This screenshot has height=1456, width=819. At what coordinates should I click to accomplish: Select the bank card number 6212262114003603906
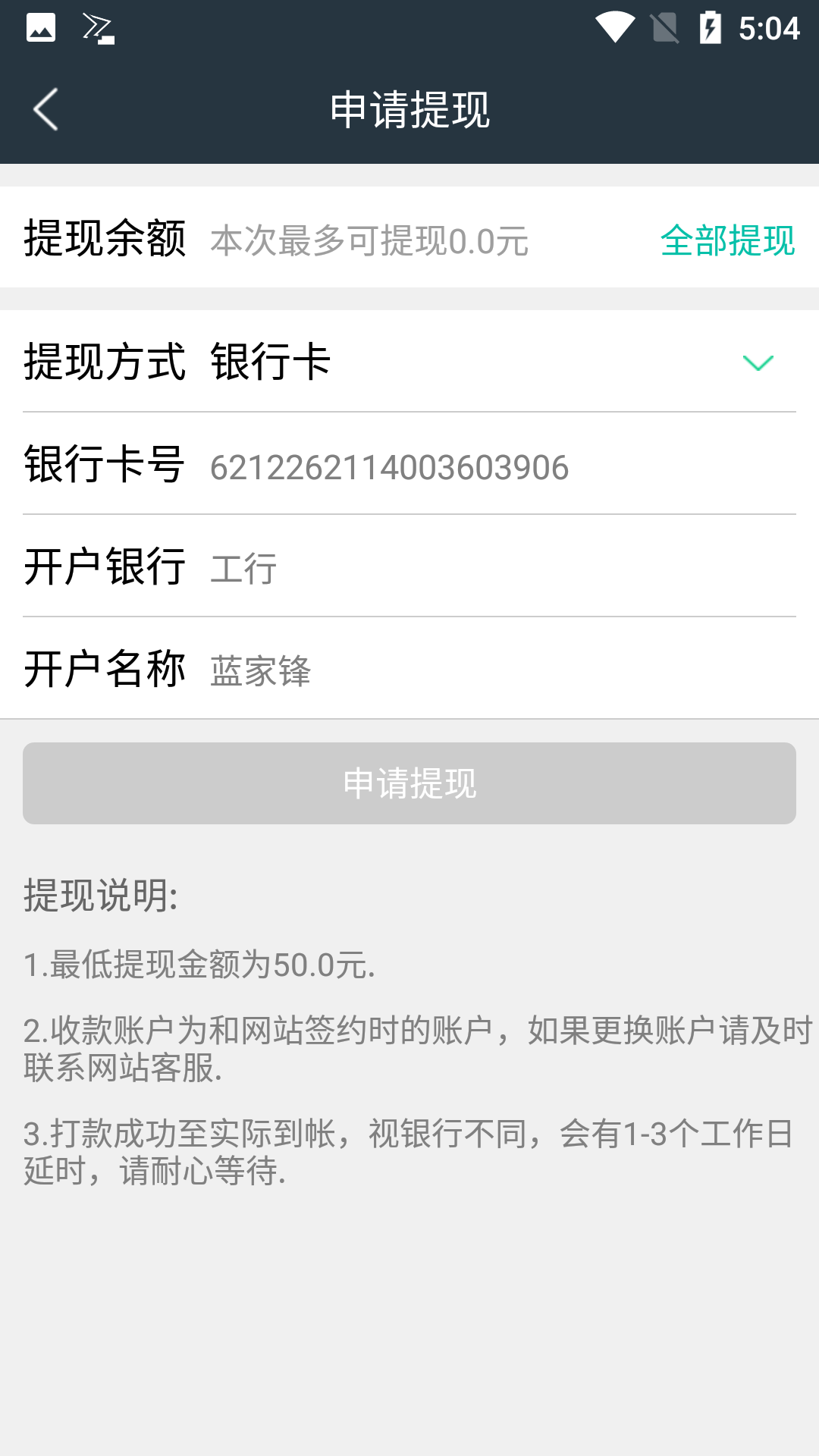(389, 468)
